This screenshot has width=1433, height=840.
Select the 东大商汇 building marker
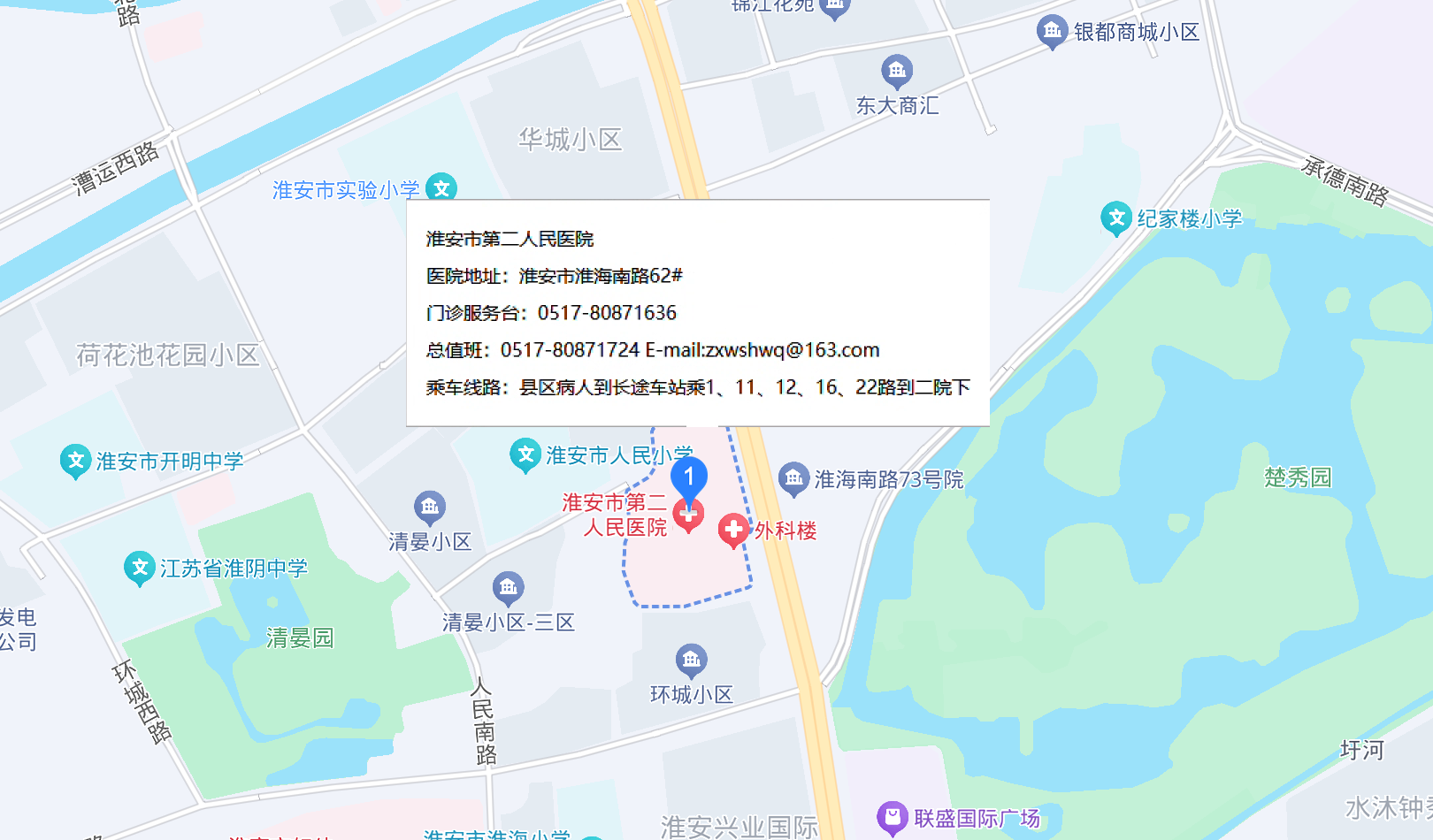pos(897,70)
